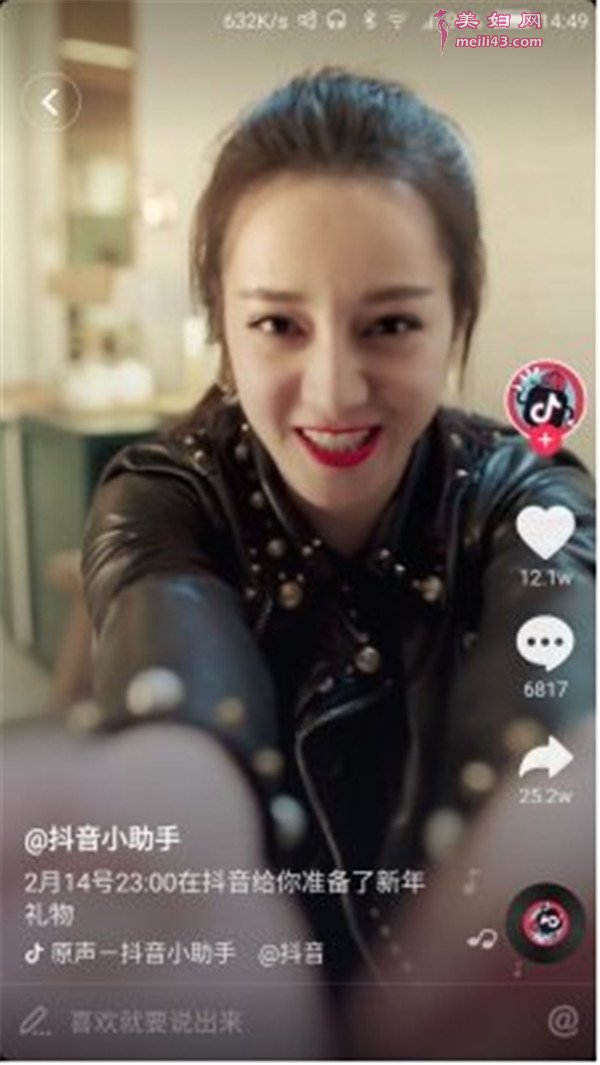This screenshot has height=1065, width=600.
Task: Open the spinning music disc
Action: click(x=544, y=923)
